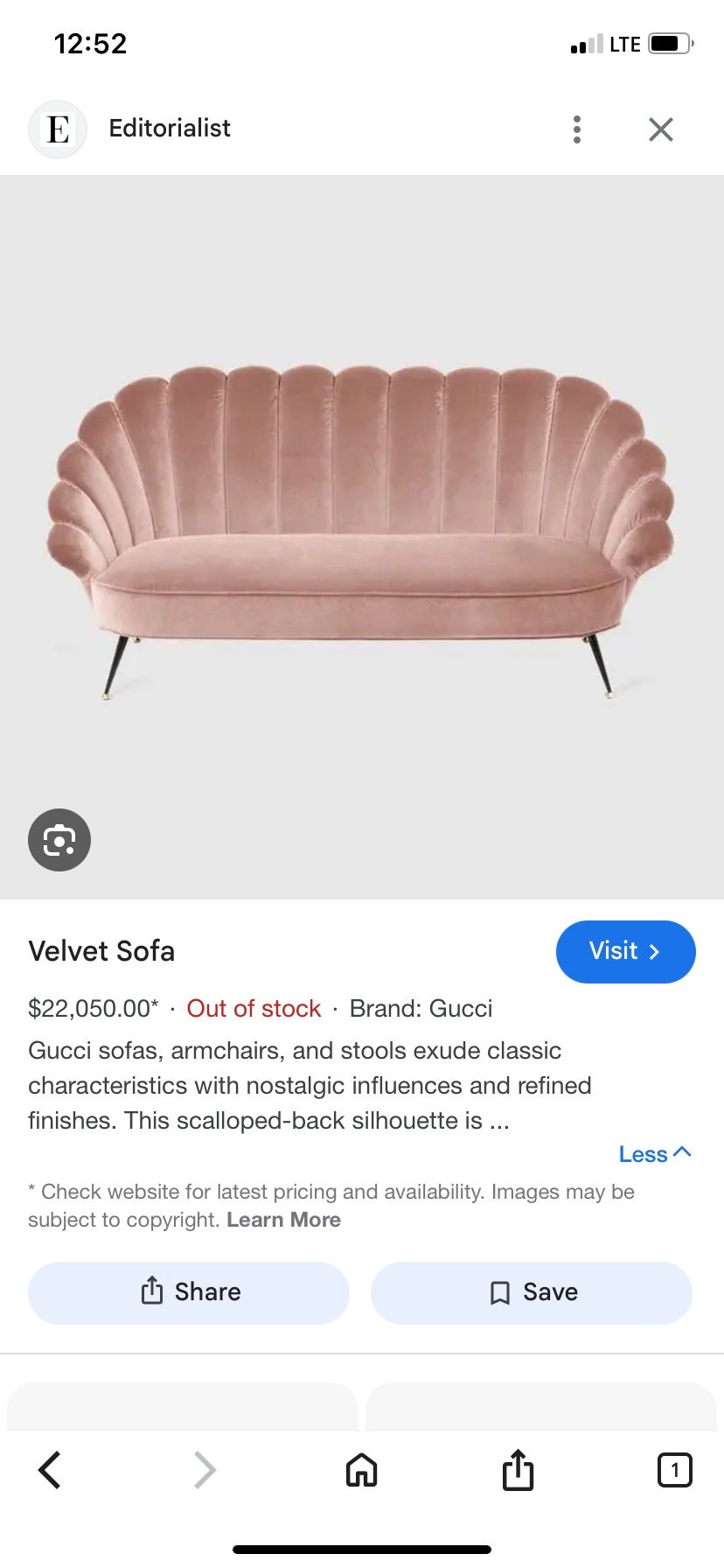Open the three-dot overflow menu

pos(576,129)
